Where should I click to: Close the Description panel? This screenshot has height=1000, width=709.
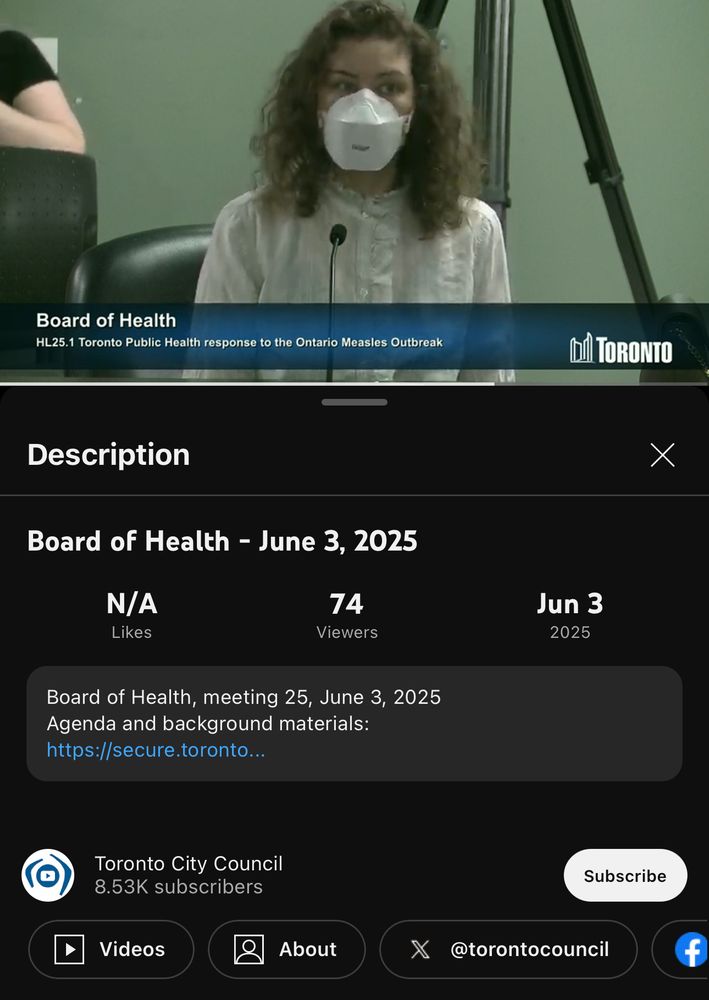pyautogui.click(x=662, y=455)
